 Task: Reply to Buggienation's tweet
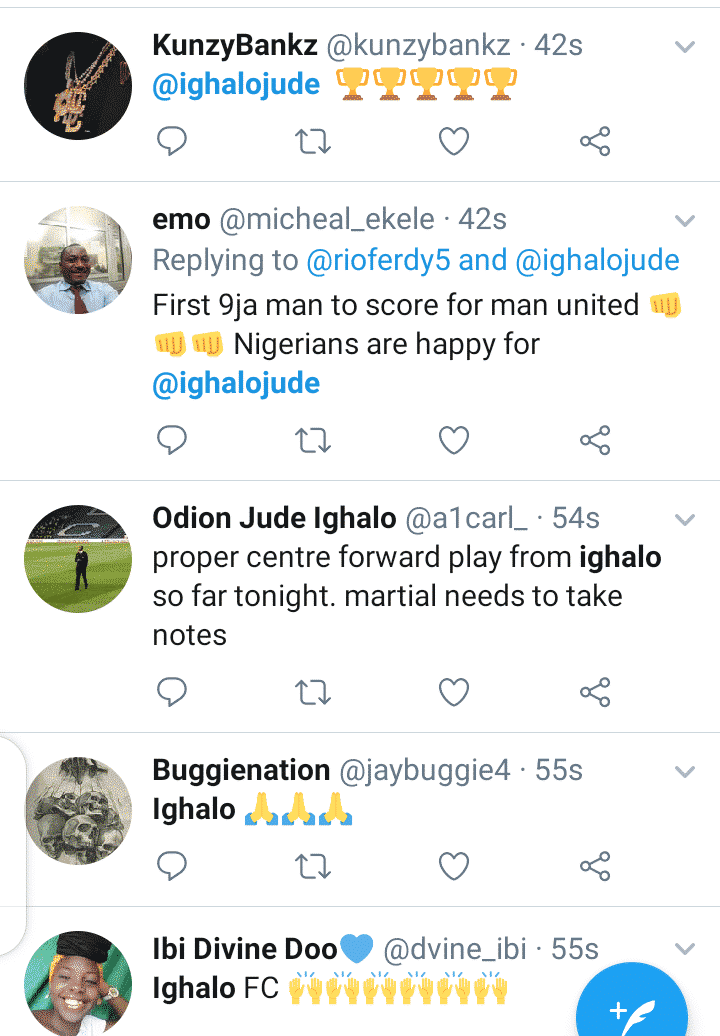(x=173, y=865)
